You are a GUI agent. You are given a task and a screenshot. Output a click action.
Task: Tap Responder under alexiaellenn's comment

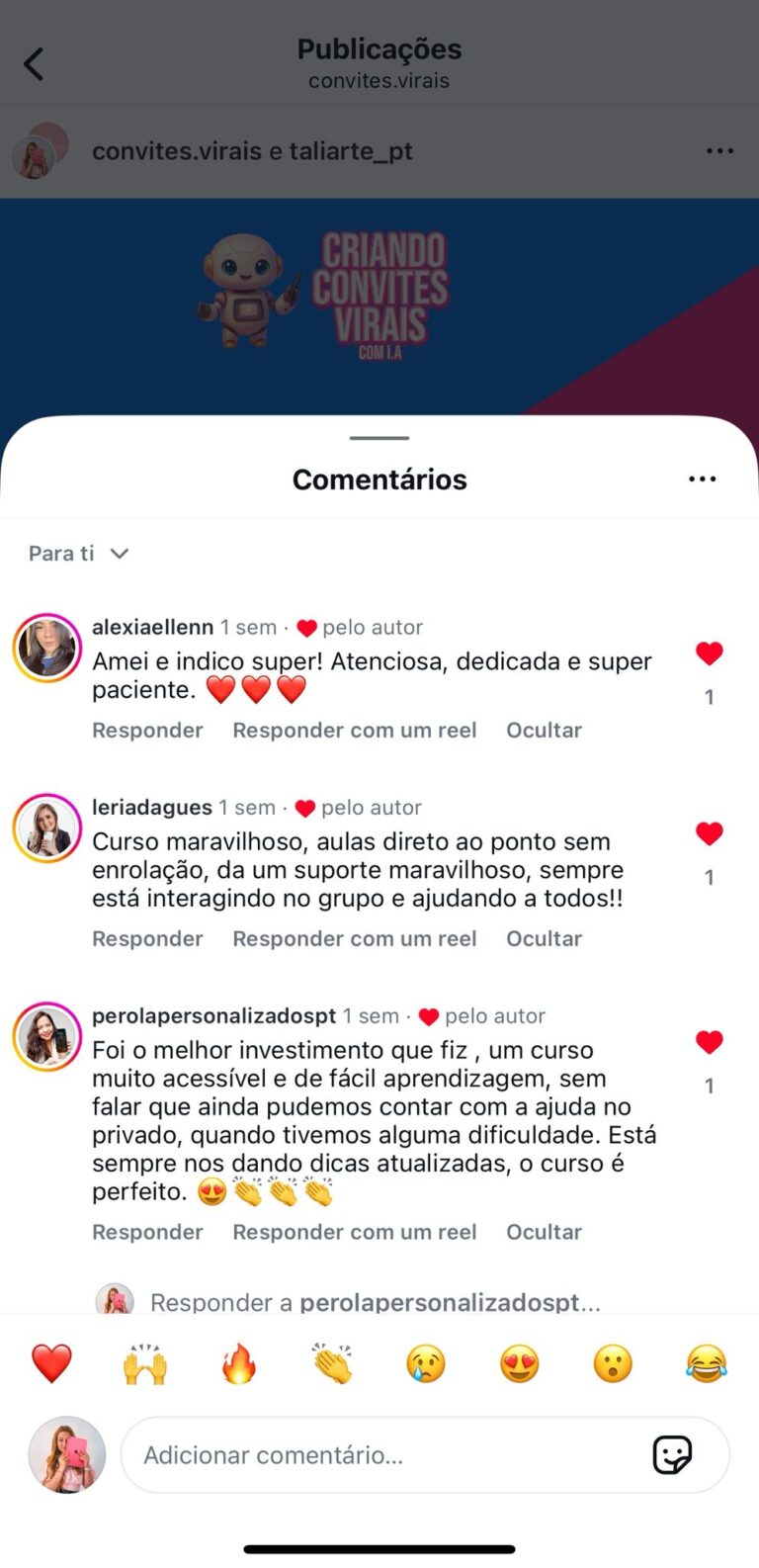(x=147, y=731)
